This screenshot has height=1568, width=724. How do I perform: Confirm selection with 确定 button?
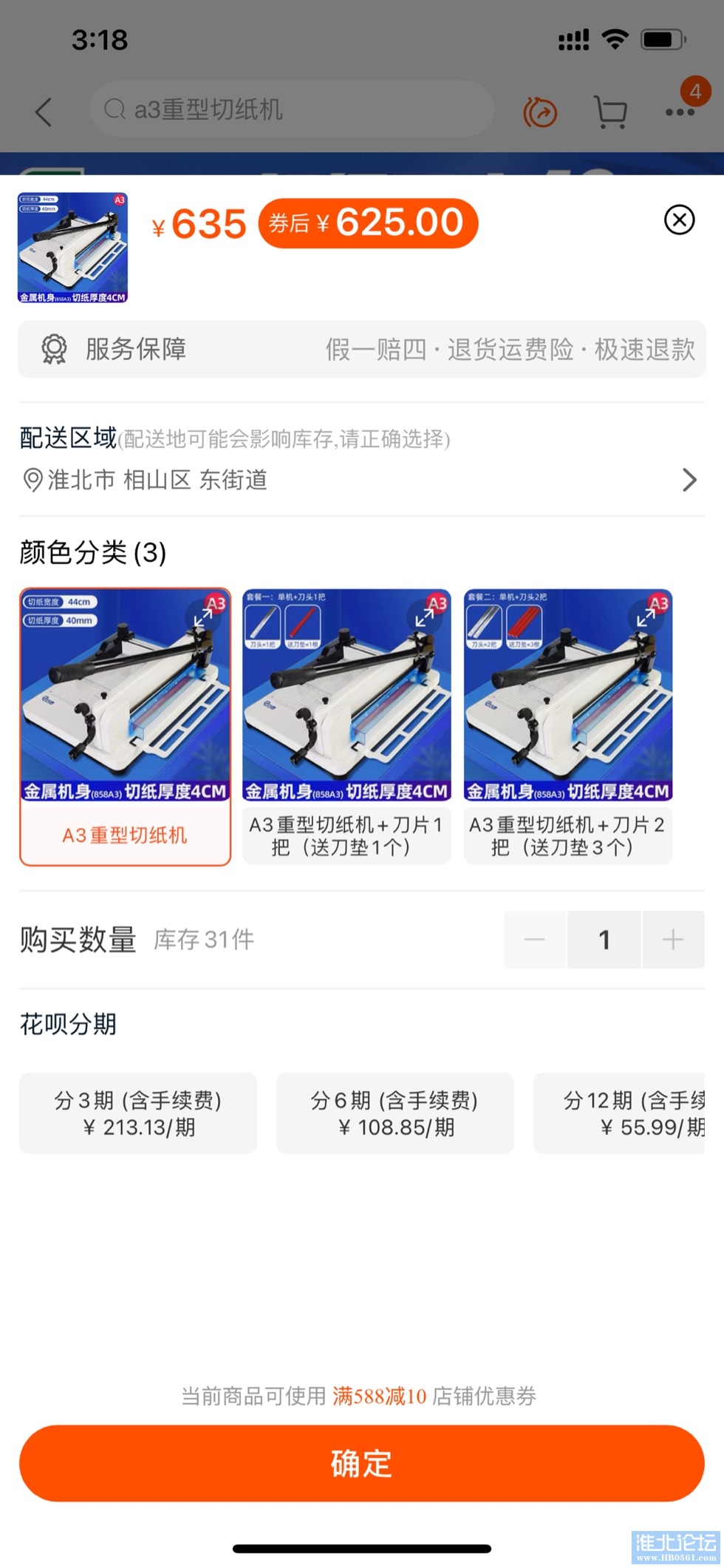tap(361, 1463)
